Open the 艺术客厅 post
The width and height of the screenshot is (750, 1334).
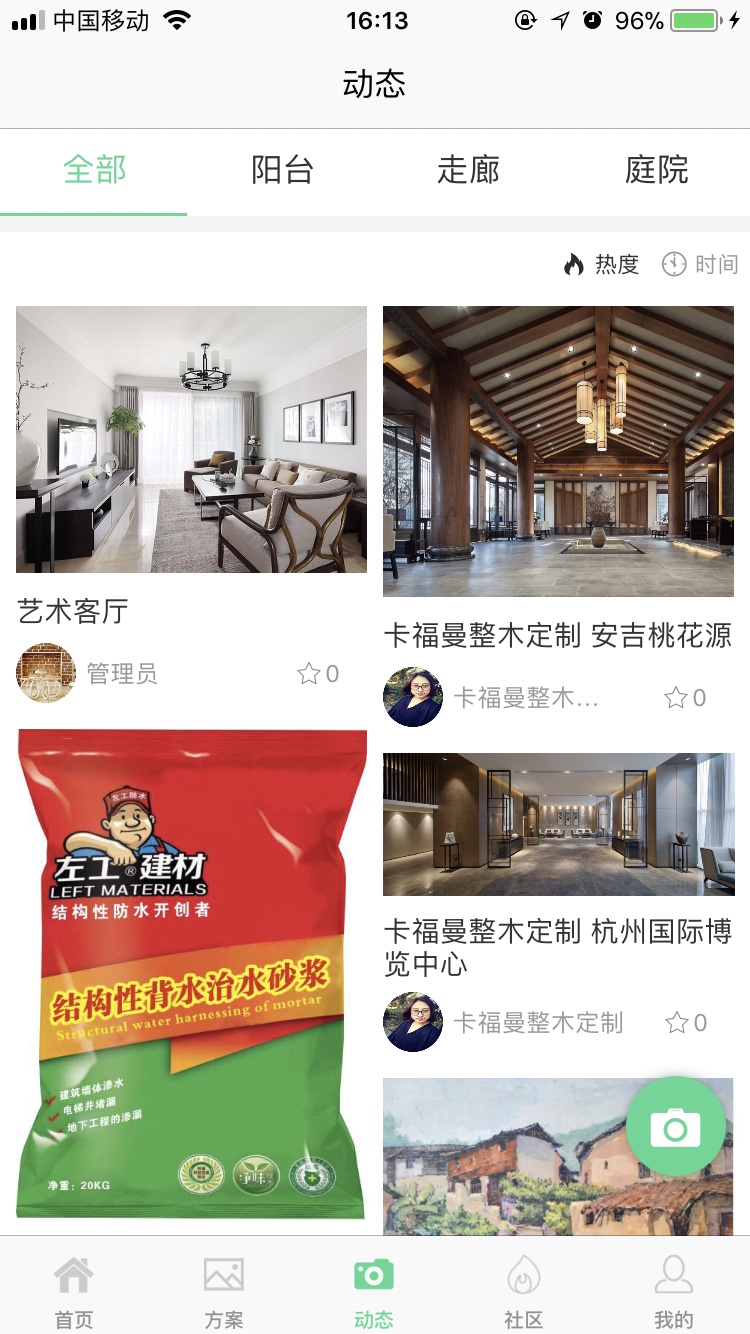(x=191, y=440)
